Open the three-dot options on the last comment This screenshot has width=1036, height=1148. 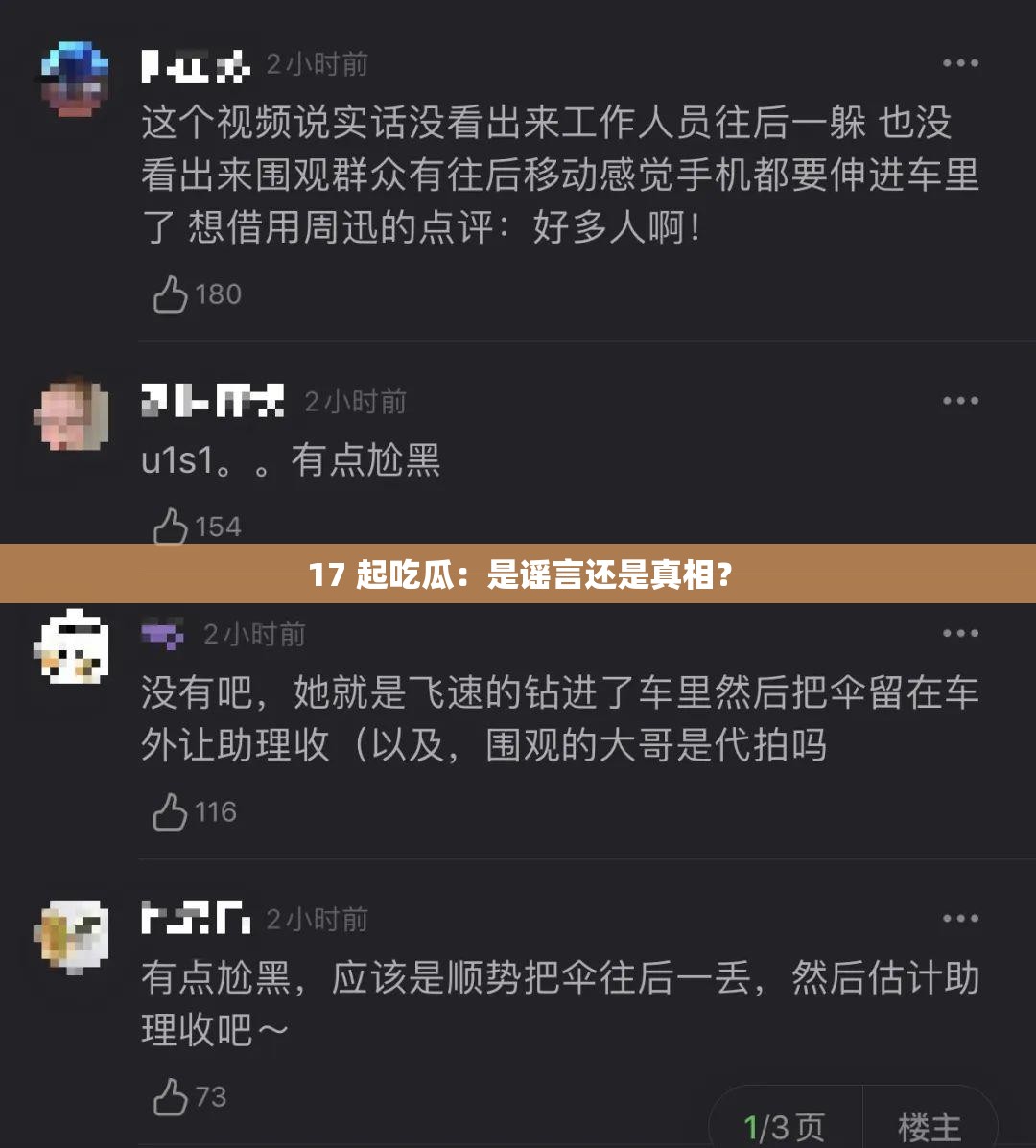click(960, 918)
